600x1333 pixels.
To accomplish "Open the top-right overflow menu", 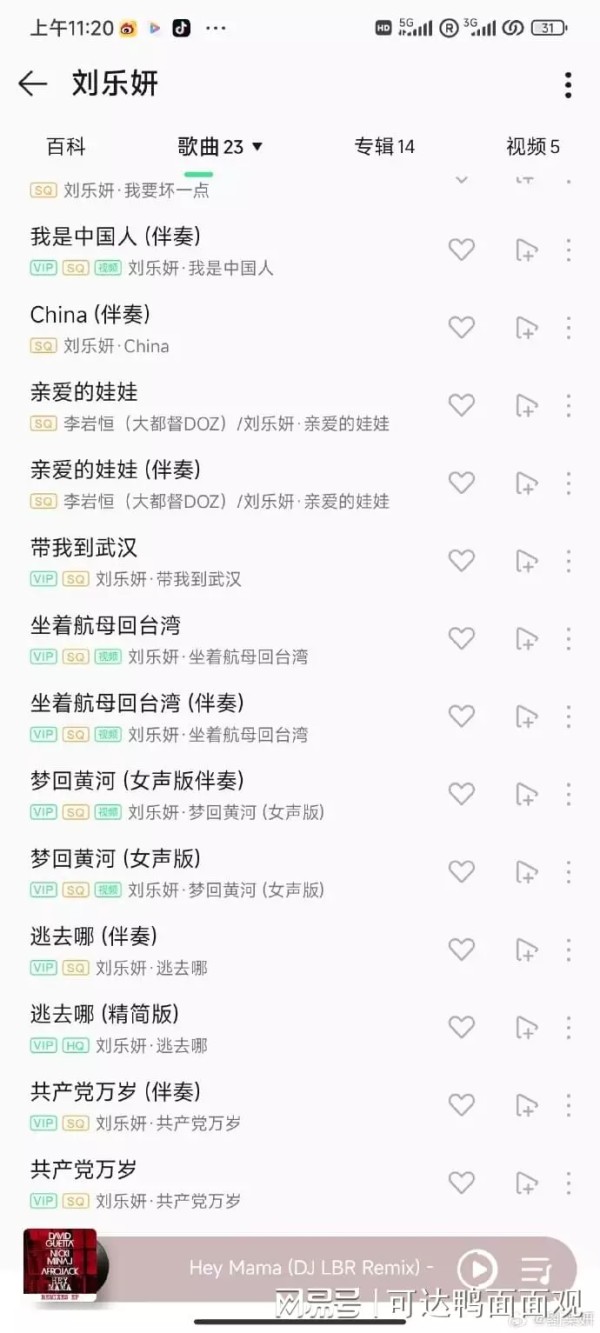I will [568, 85].
